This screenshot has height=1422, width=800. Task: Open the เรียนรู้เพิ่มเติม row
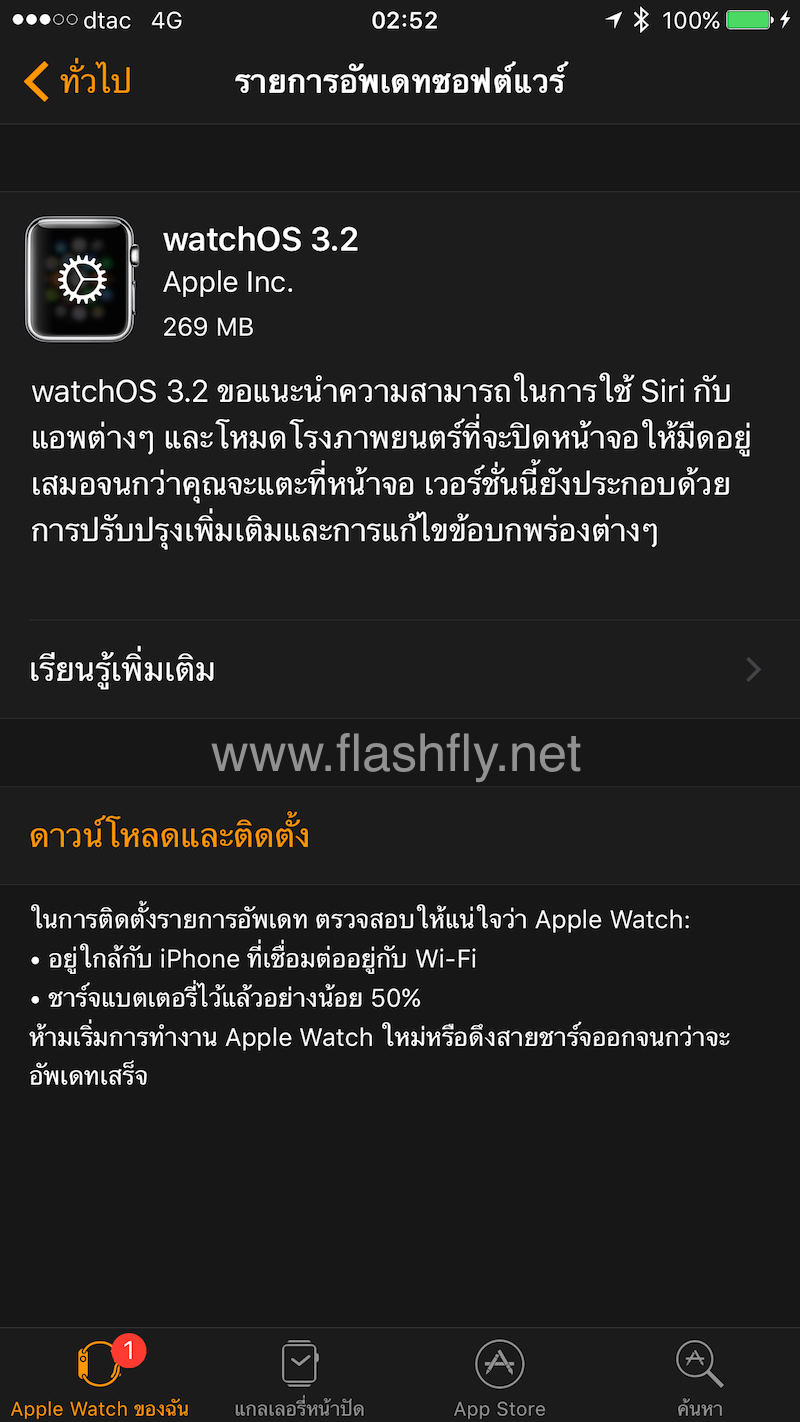point(400,669)
